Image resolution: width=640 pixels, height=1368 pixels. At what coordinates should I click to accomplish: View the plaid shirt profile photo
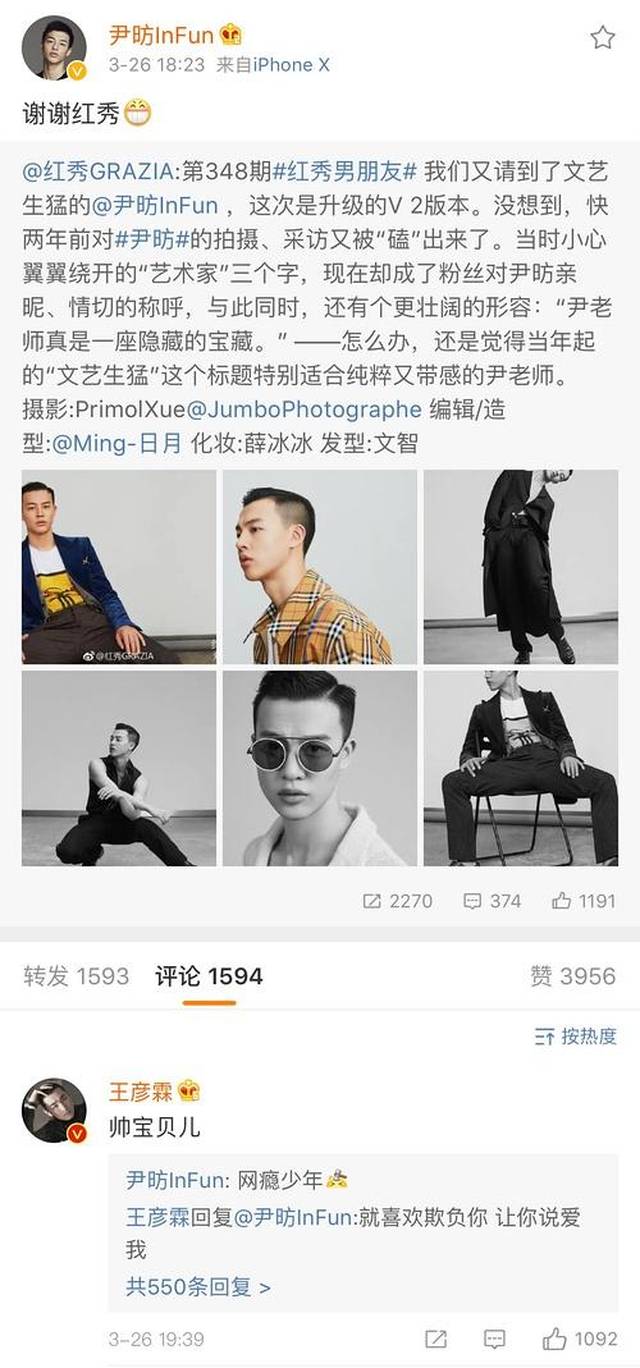(320, 567)
